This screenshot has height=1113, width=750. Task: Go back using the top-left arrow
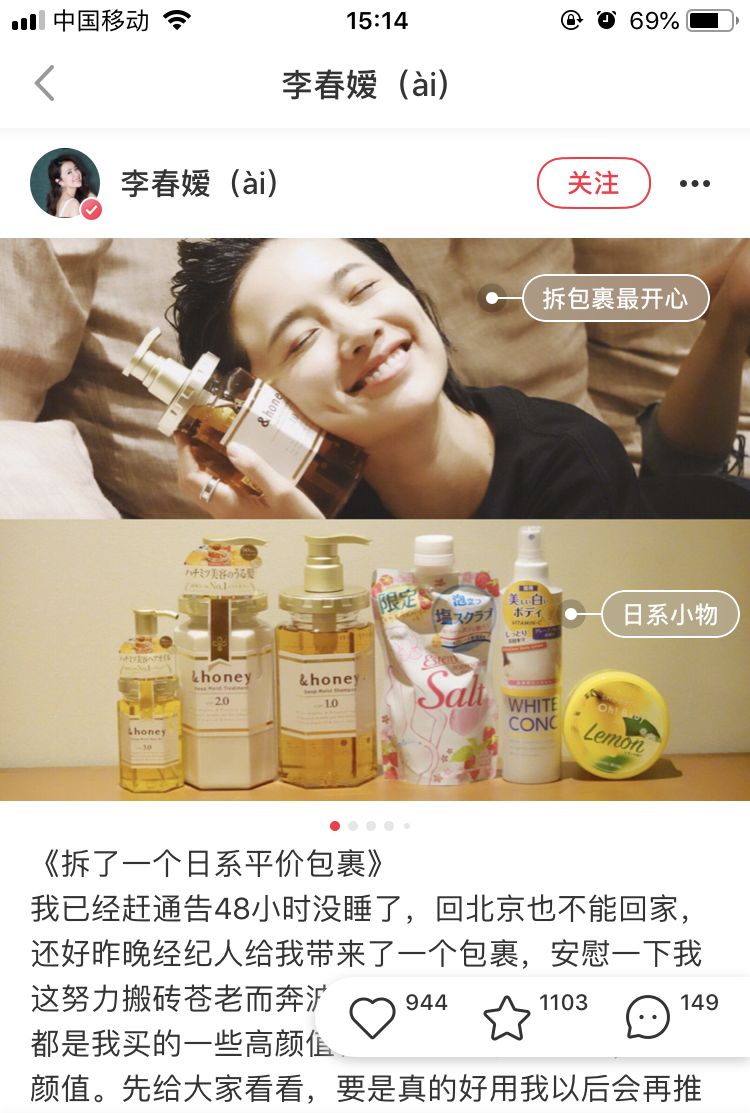(44, 84)
